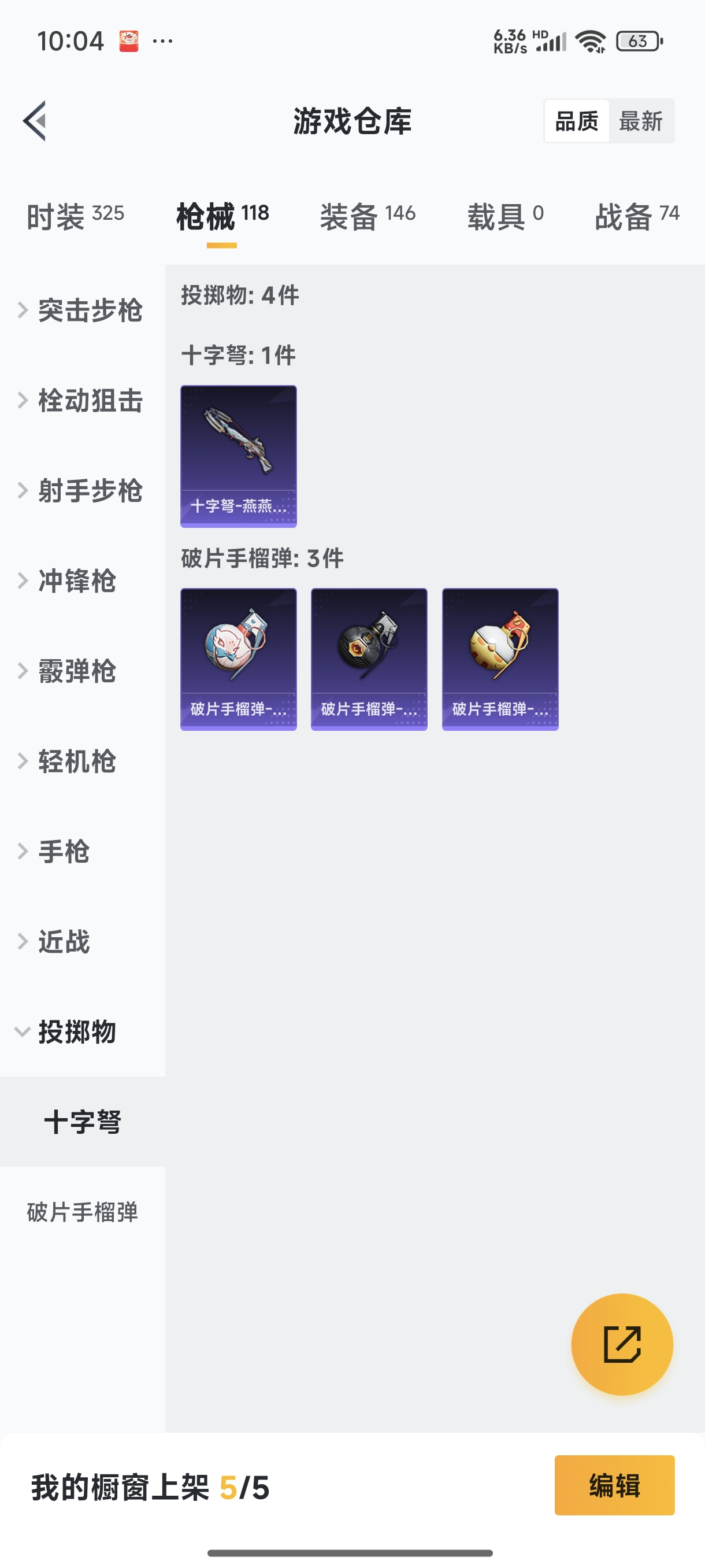Select the cheese-styled 破片手榴弹 grenade item
Screen dimensions: 705x1568
click(x=500, y=659)
